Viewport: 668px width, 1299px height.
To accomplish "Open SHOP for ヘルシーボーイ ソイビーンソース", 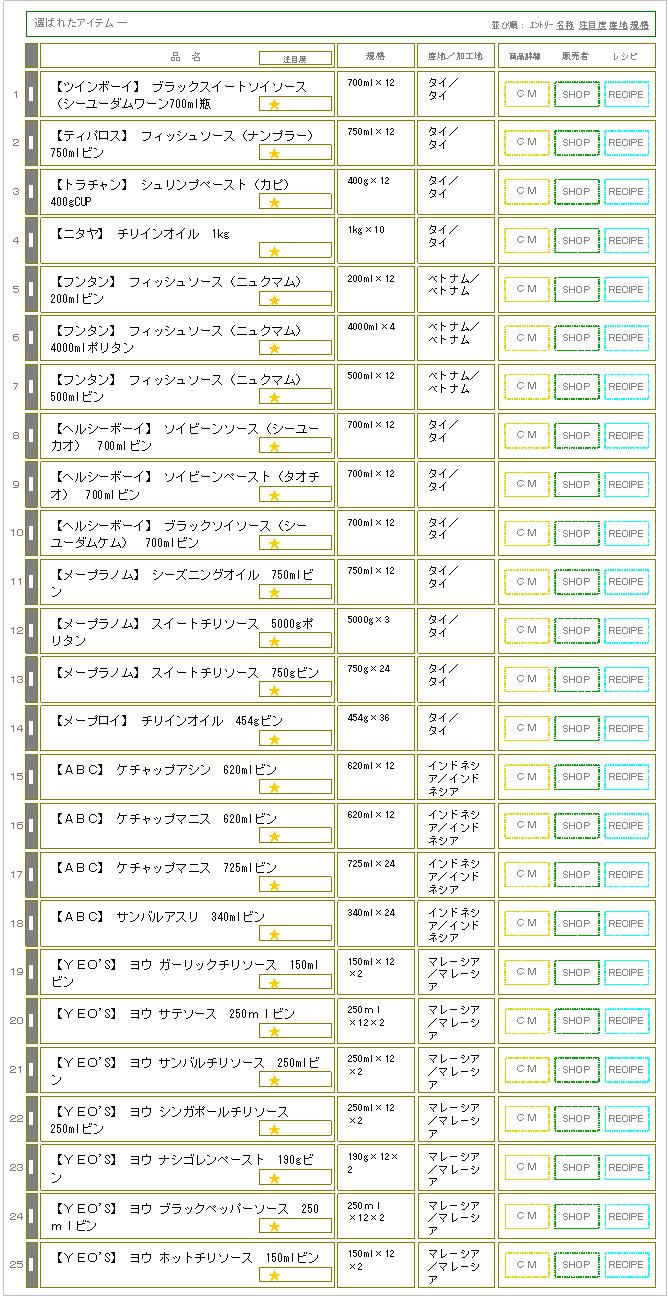I will pyautogui.click(x=576, y=436).
